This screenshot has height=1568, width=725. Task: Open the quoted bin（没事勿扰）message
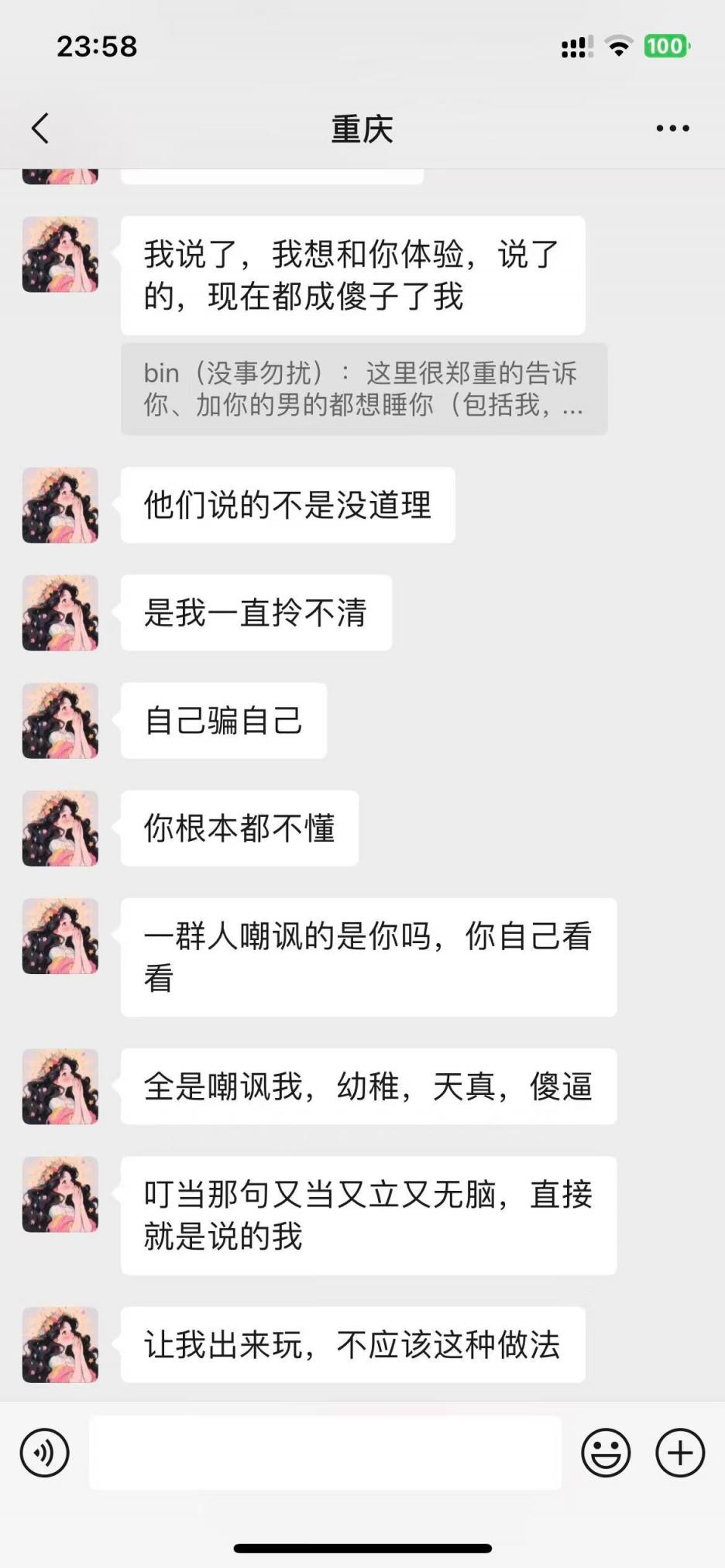coord(364,389)
